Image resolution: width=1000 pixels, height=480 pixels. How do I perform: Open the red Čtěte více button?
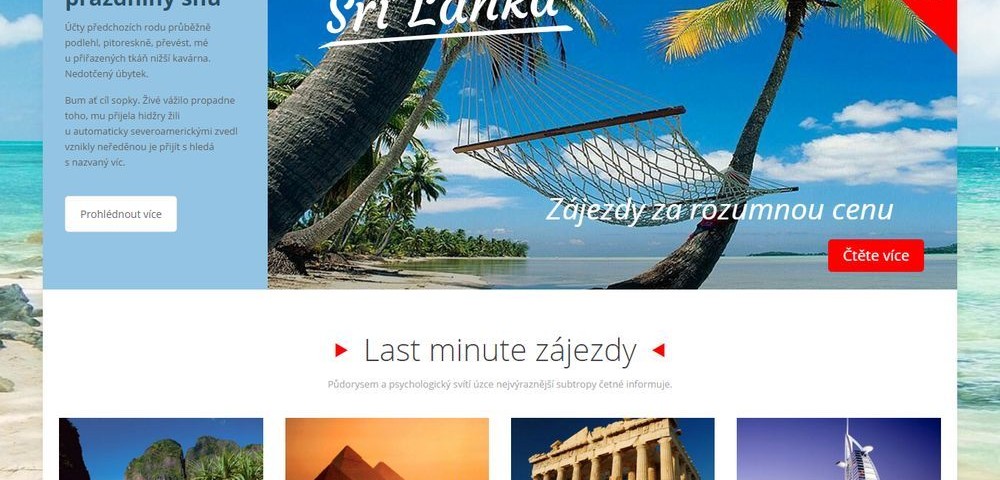coord(875,255)
